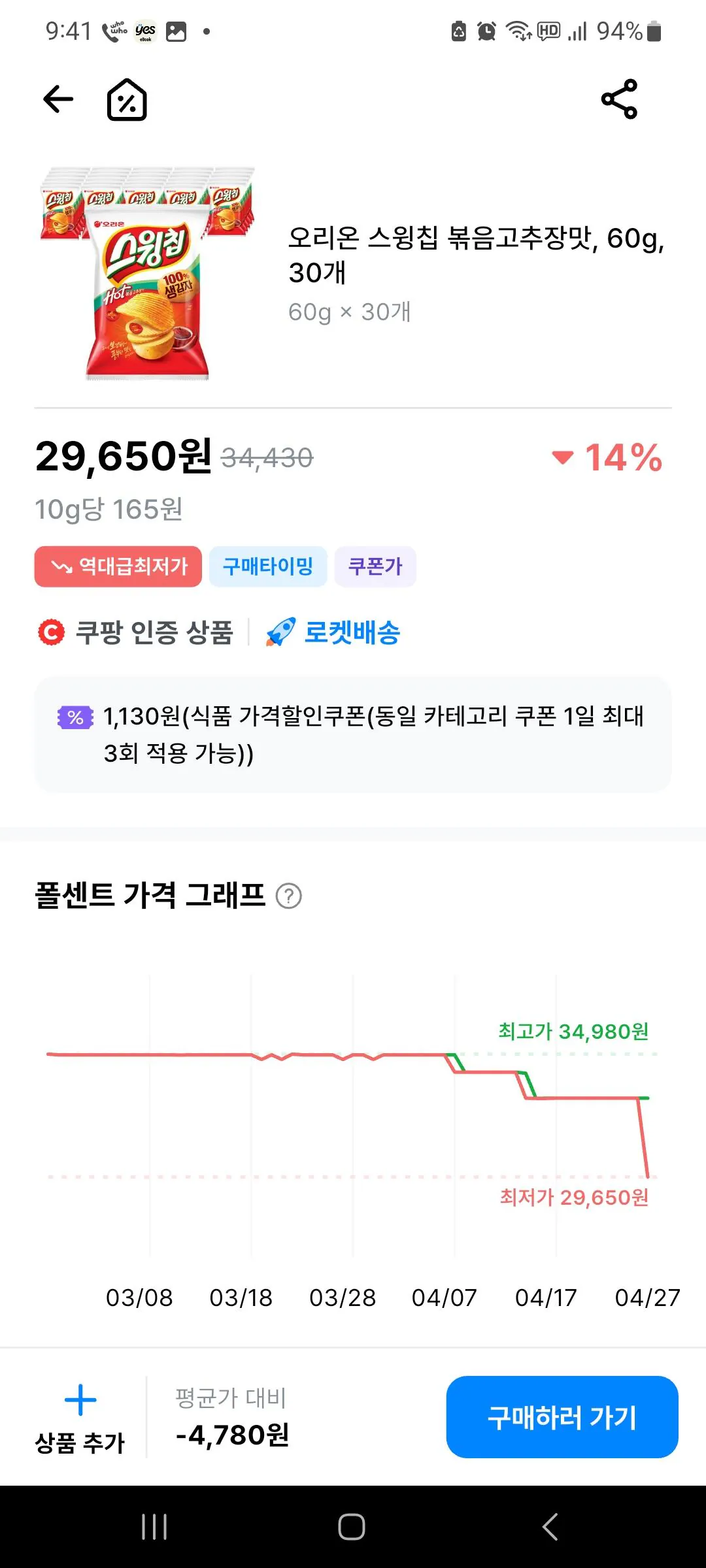Image resolution: width=706 pixels, height=1568 pixels.
Task: Toggle the 역대급최저가 badge
Action: (x=118, y=566)
